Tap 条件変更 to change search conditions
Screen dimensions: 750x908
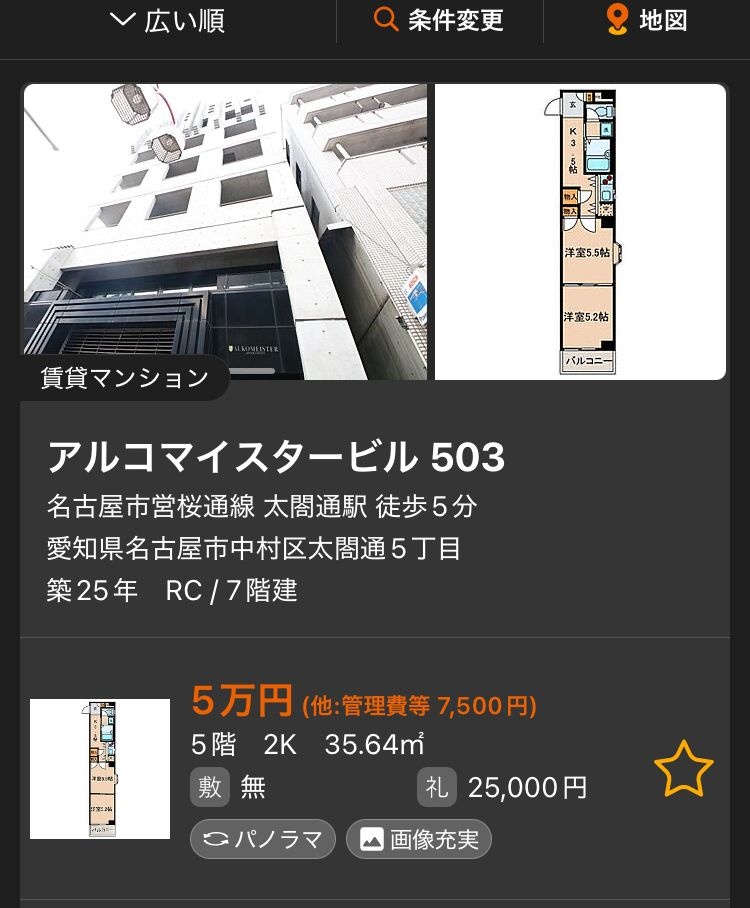coord(439,21)
